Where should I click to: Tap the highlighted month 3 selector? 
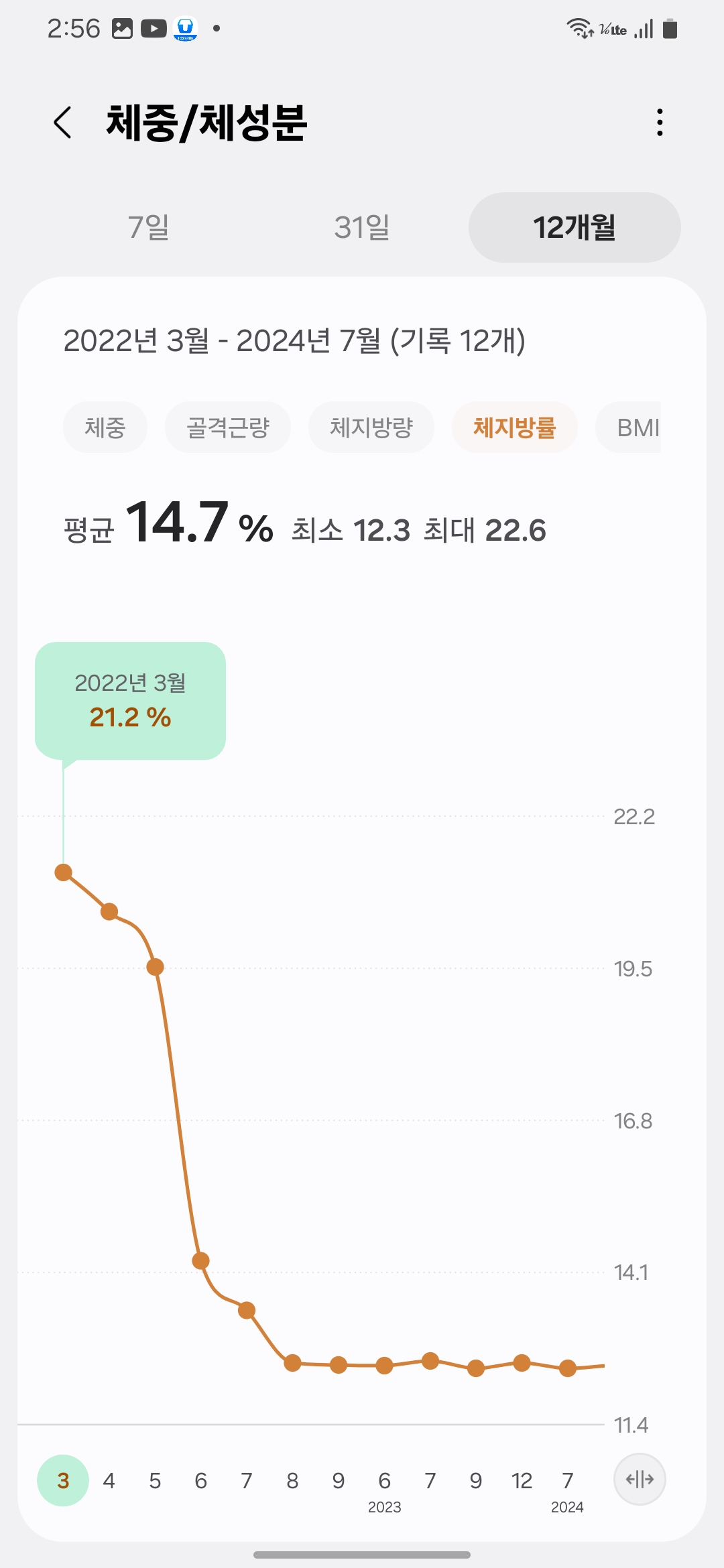click(x=62, y=1481)
